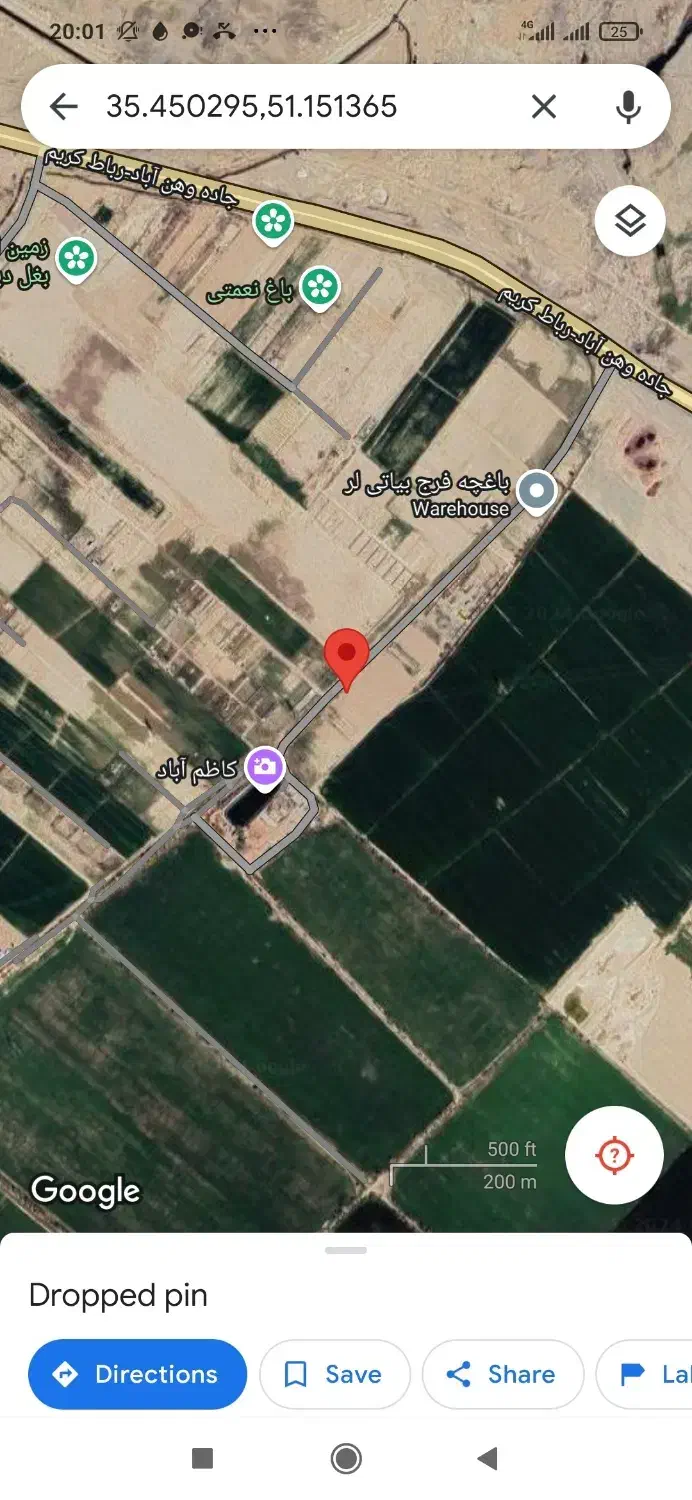The image size is (692, 1500).
Task: Open the map layers selector
Action: 630,220
